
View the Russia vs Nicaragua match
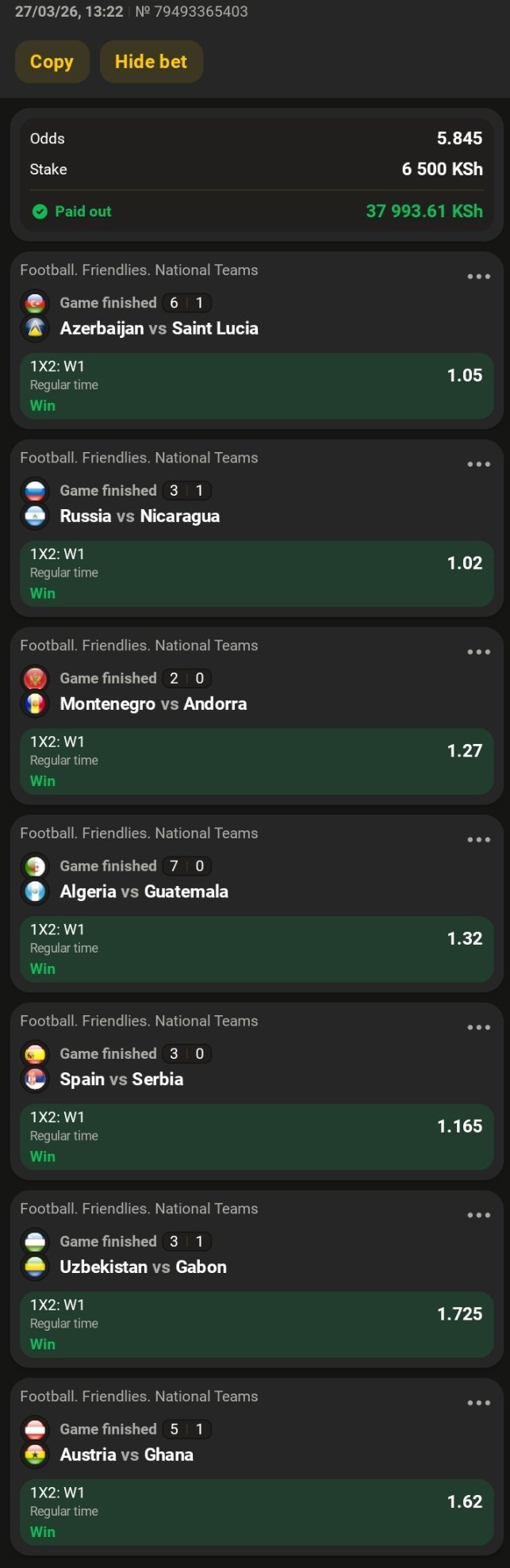click(x=140, y=516)
